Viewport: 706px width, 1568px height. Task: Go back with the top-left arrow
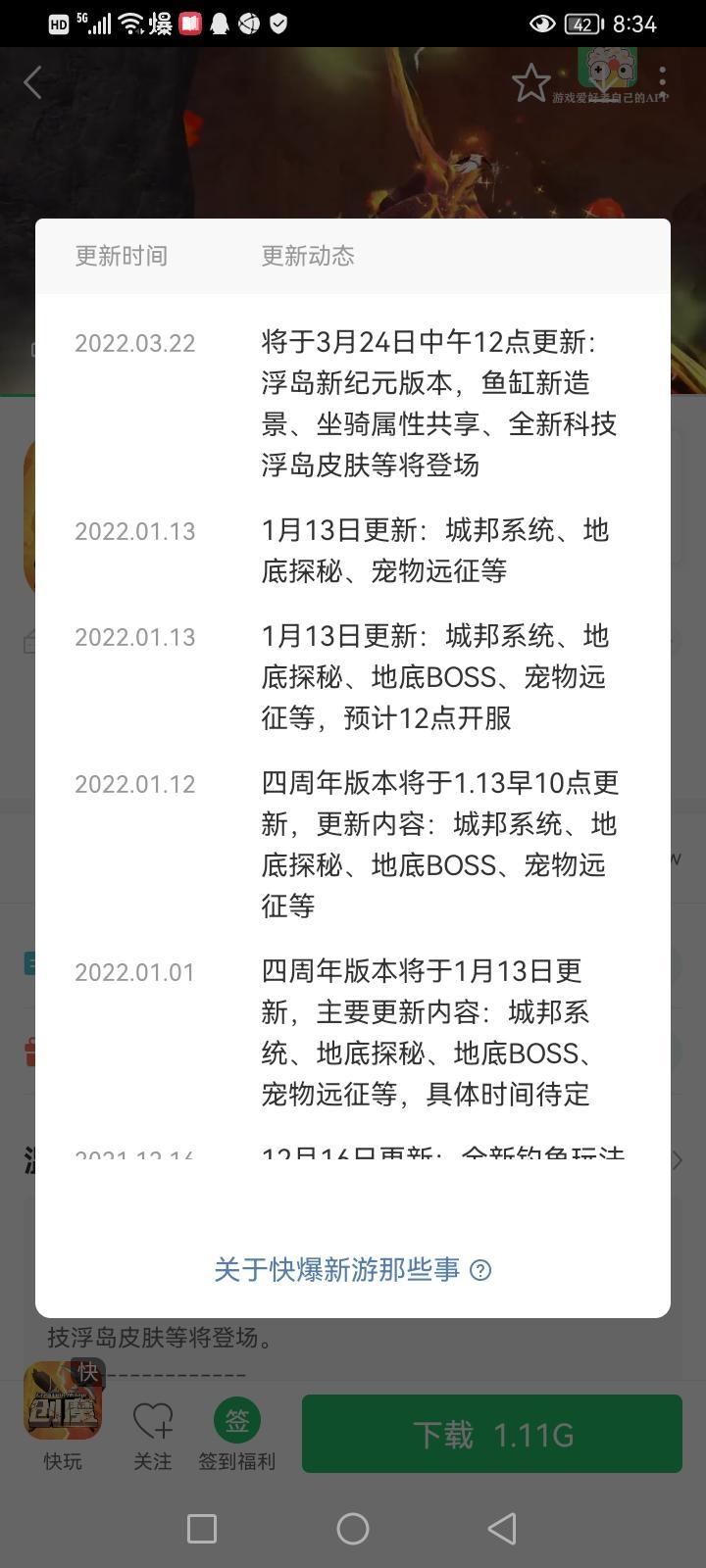point(33,82)
